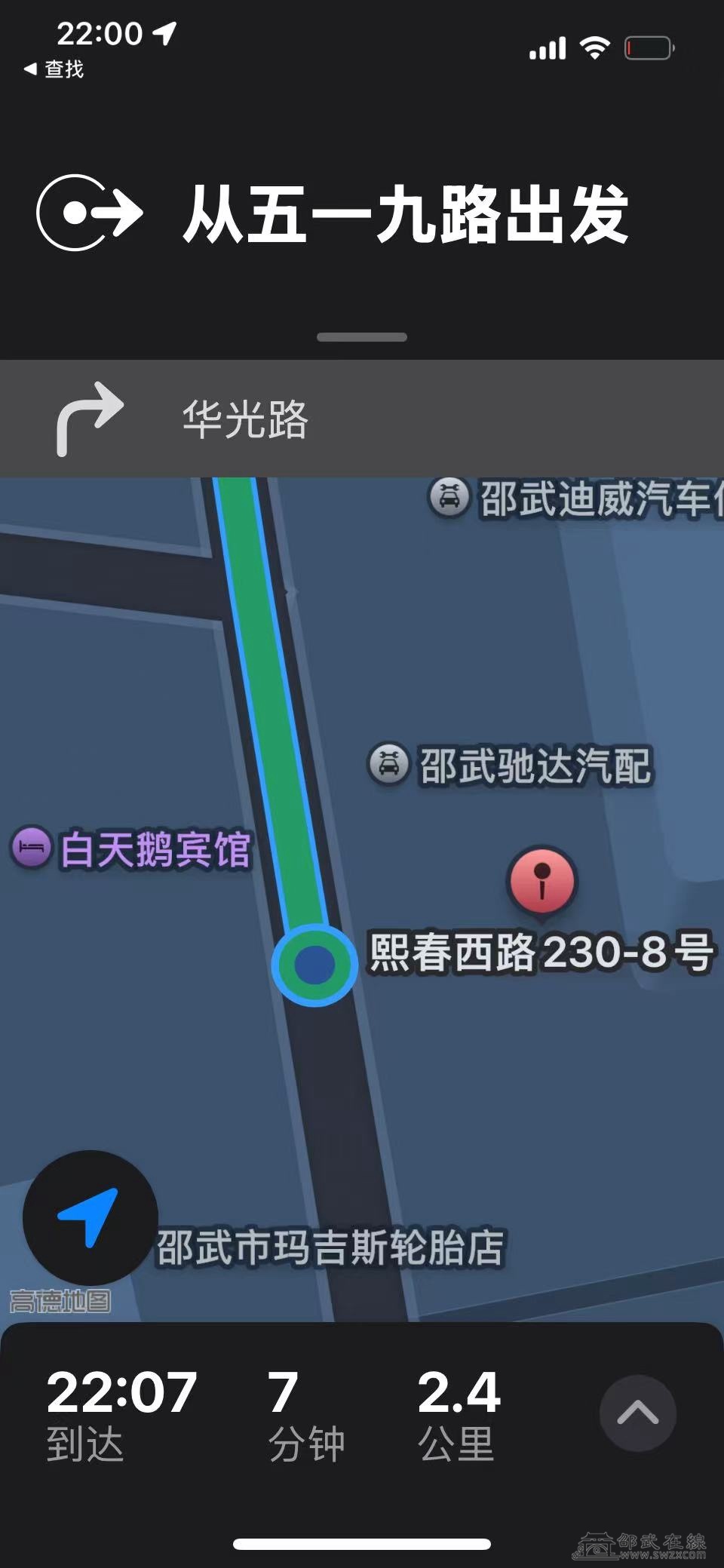
Task: Open the 邵武迪威汽车 map marker
Action: [x=449, y=499]
